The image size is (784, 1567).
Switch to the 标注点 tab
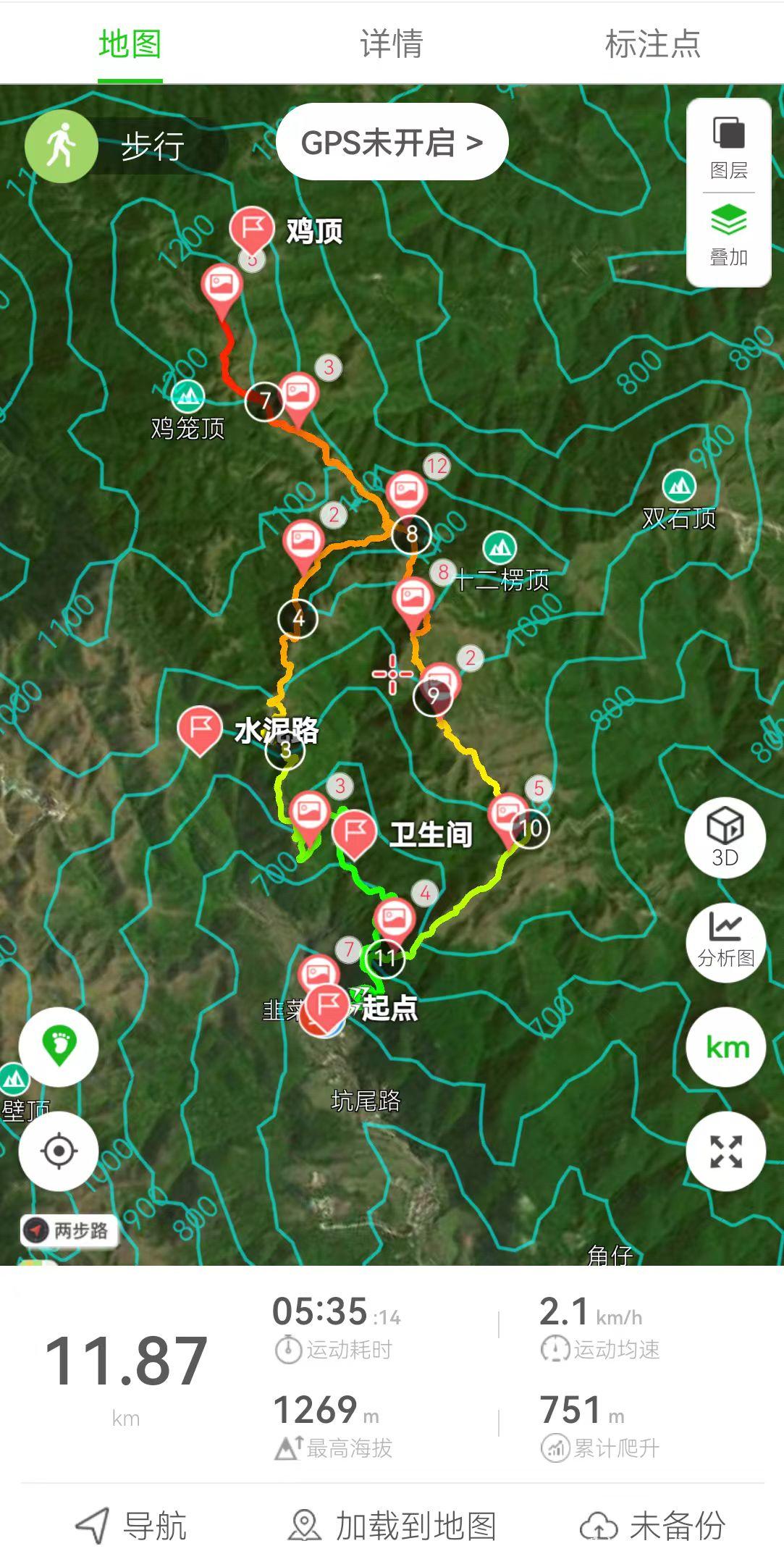pos(652,43)
